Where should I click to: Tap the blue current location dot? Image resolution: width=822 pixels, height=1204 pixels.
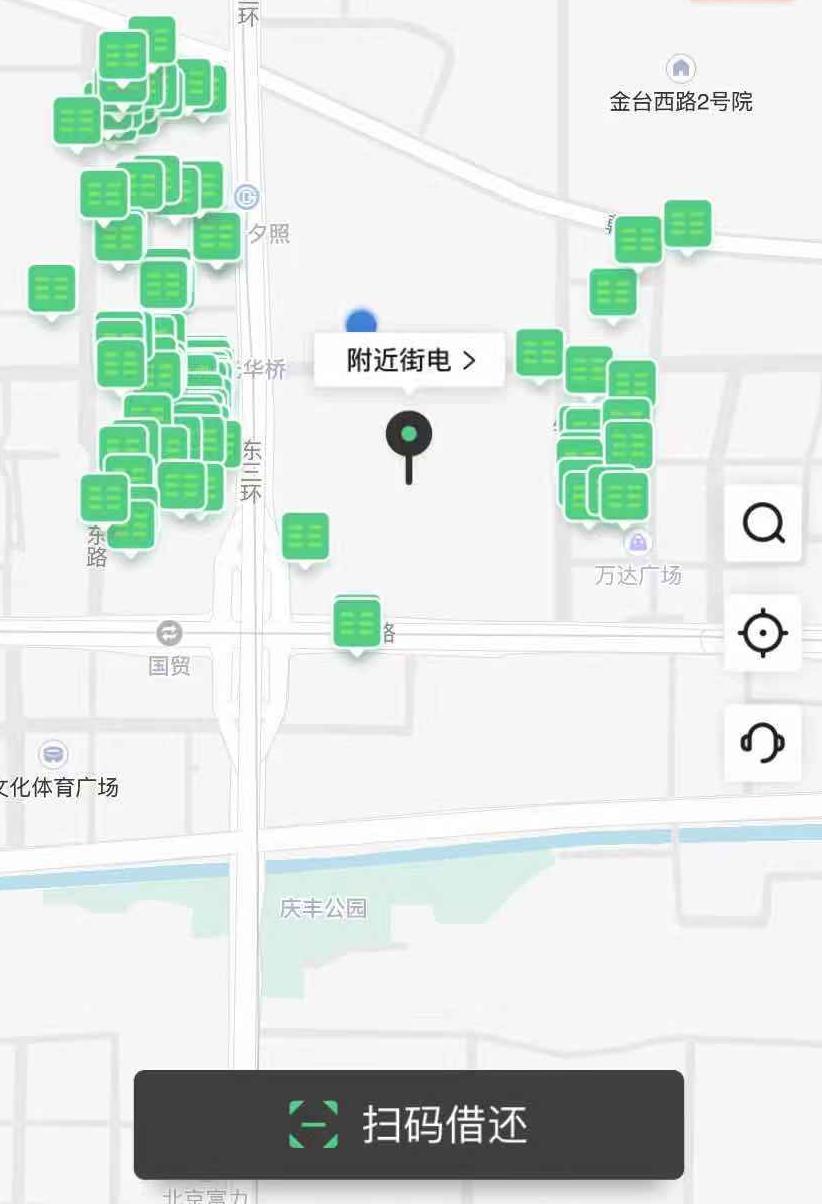(362, 322)
